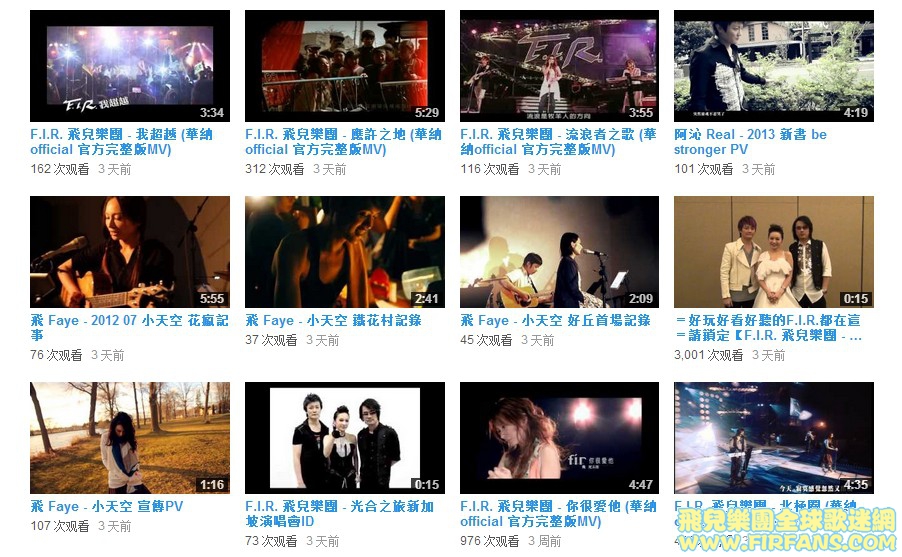Open the 好玩好看好聽的F.I.R.都在這 video link
The width and height of the screenshot is (902, 557).
pyautogui.click(x=767, y=327)
